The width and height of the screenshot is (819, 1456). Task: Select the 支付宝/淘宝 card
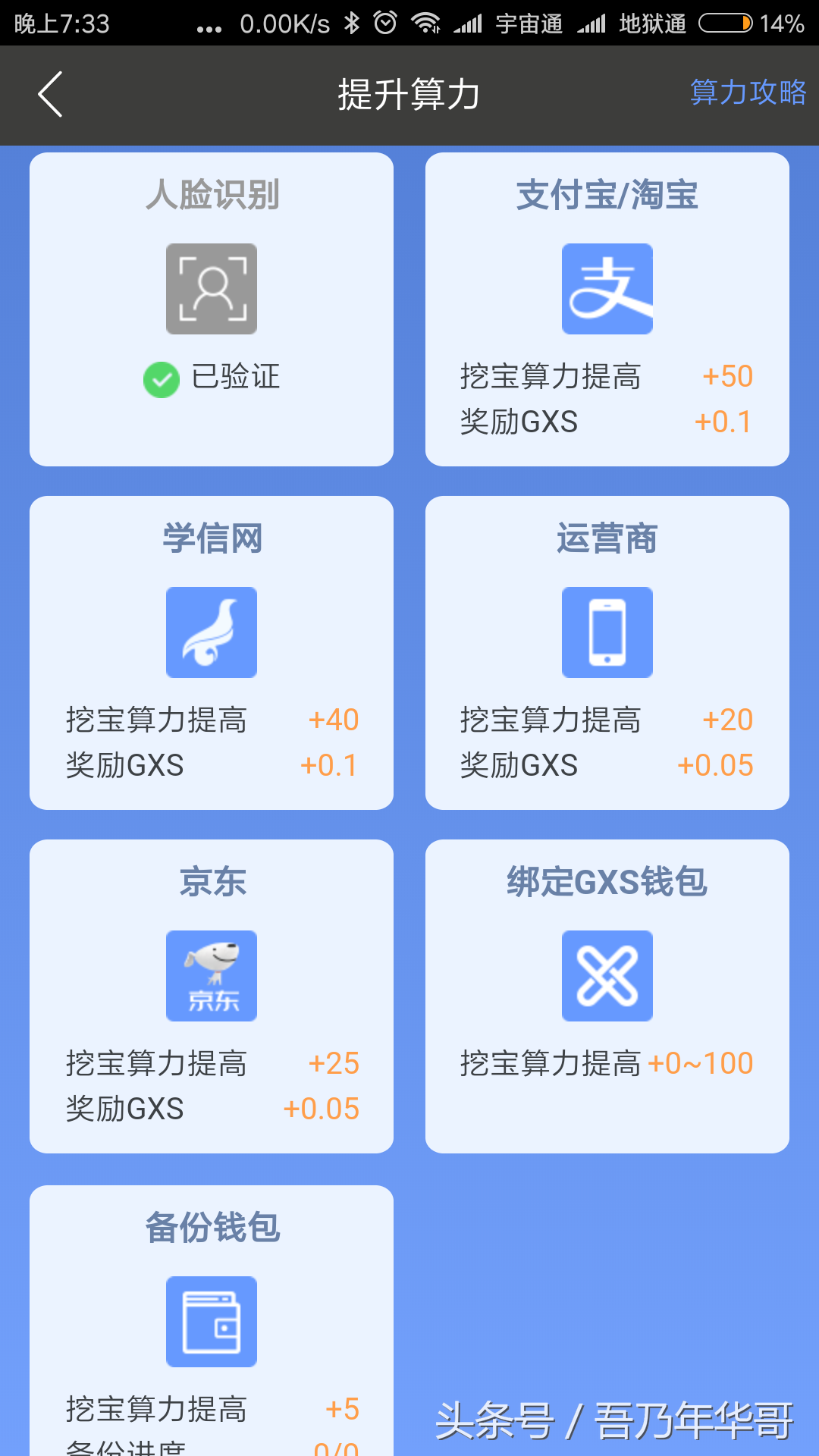pyautogui.click(x=607, y=309)
